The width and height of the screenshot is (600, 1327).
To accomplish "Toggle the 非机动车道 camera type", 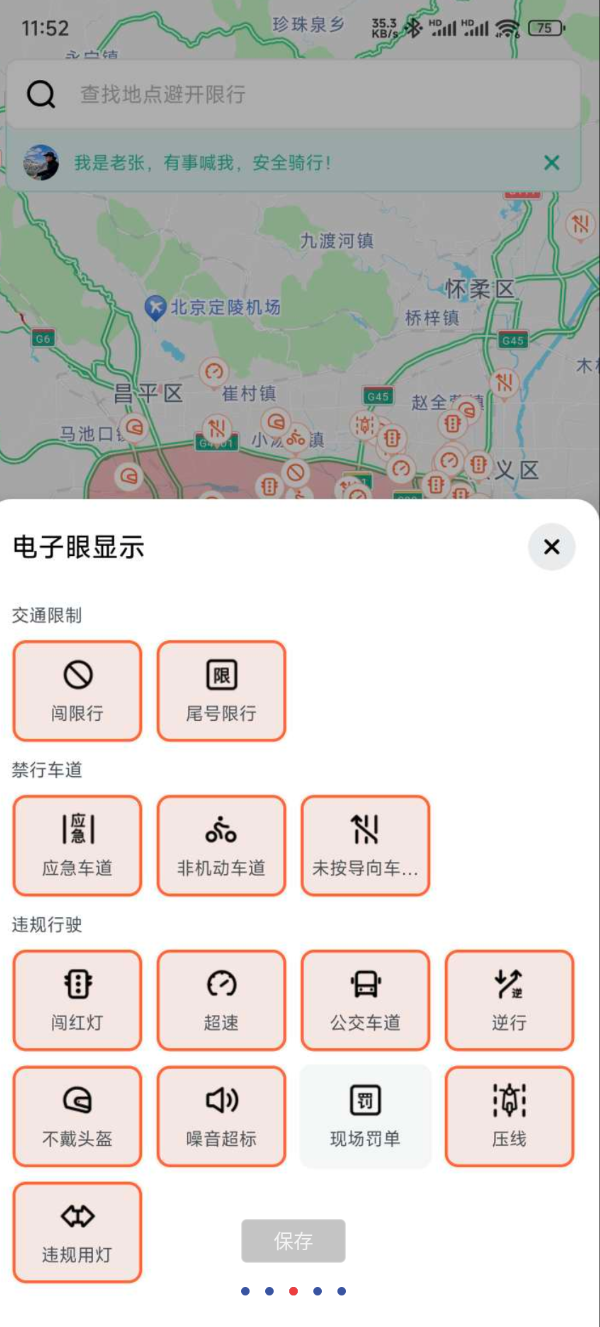I will pyautogui.click(x=221, y=845).
